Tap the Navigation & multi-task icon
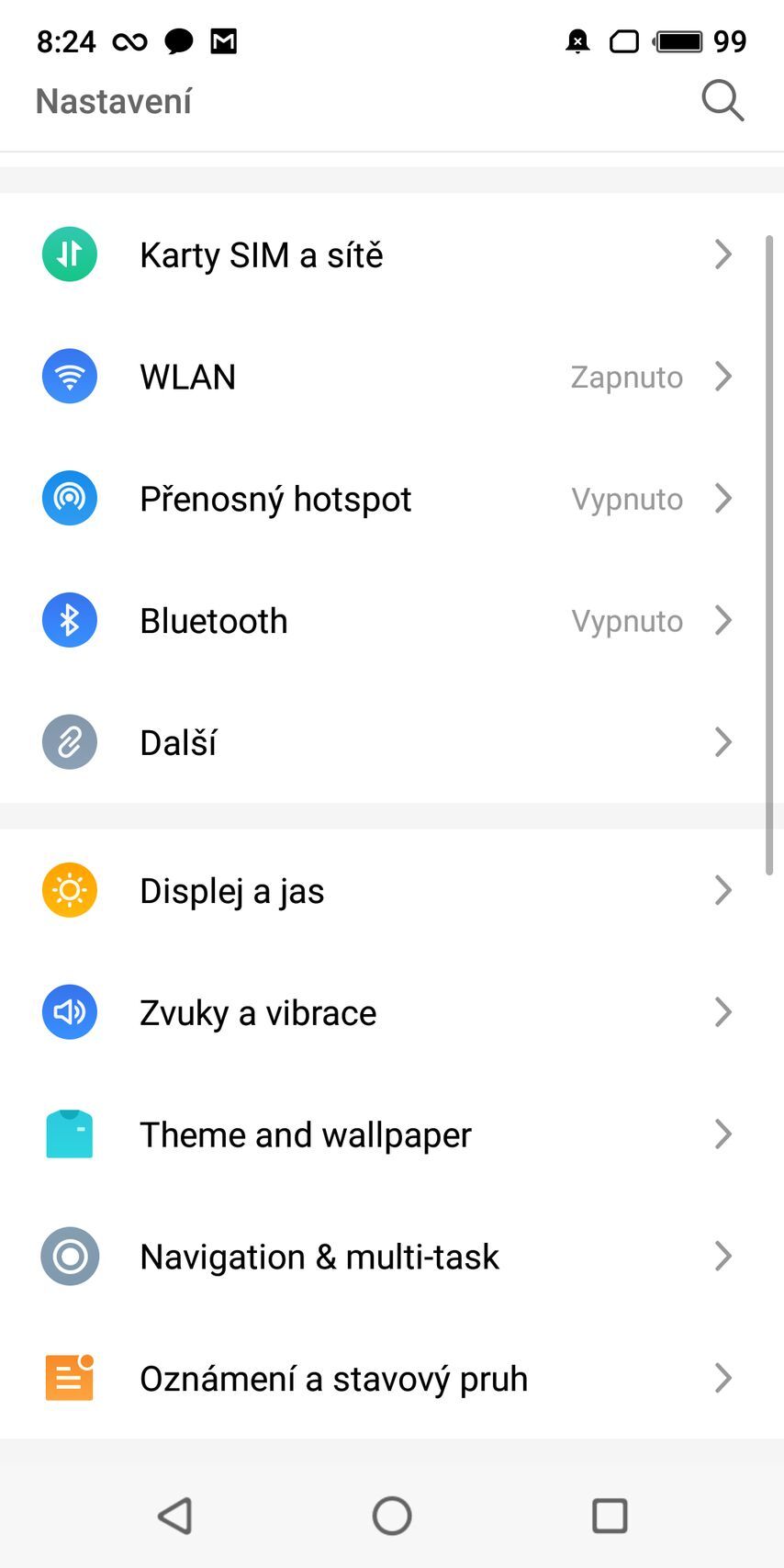The image size is (784, 1568). point(69,1256)
